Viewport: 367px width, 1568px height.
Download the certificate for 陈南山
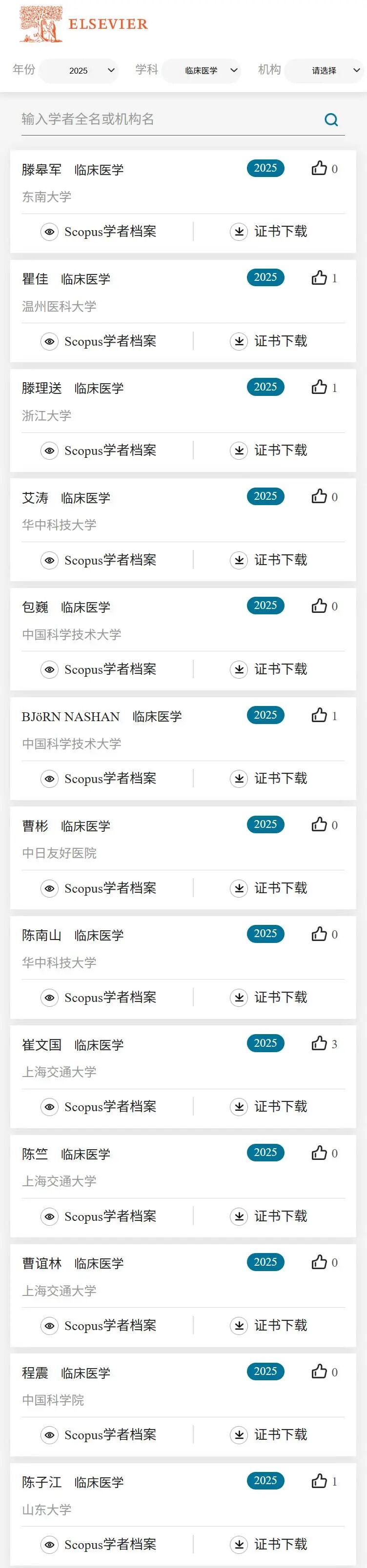269,998
